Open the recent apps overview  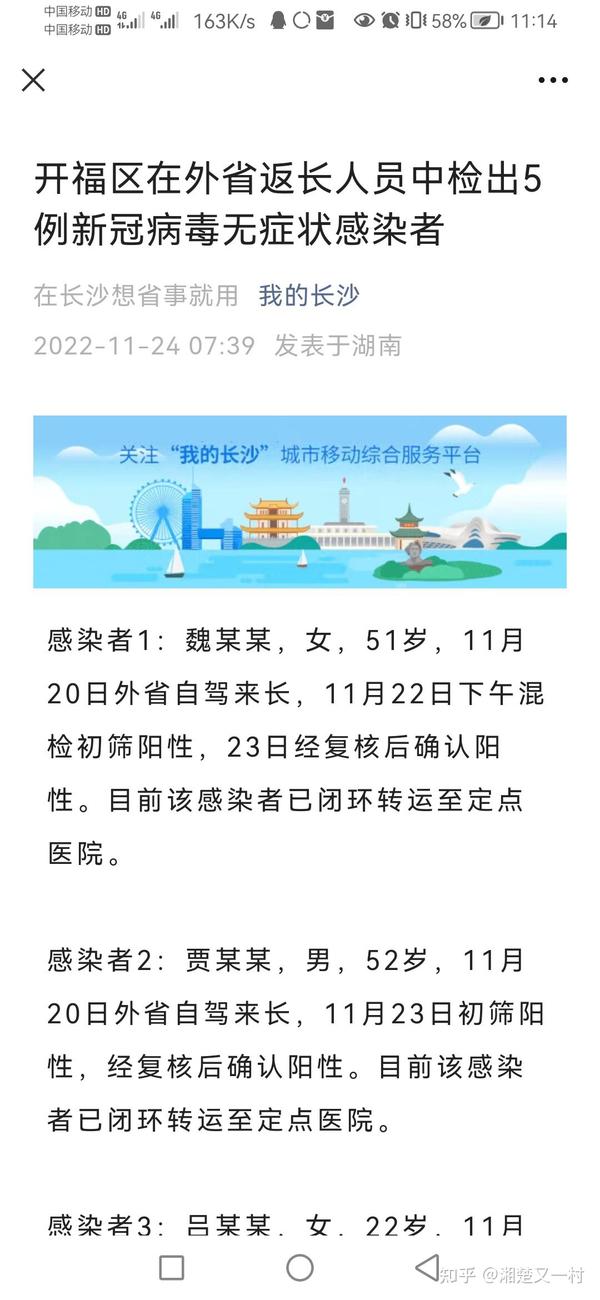pyautogui.click(x=172, y=1267)
